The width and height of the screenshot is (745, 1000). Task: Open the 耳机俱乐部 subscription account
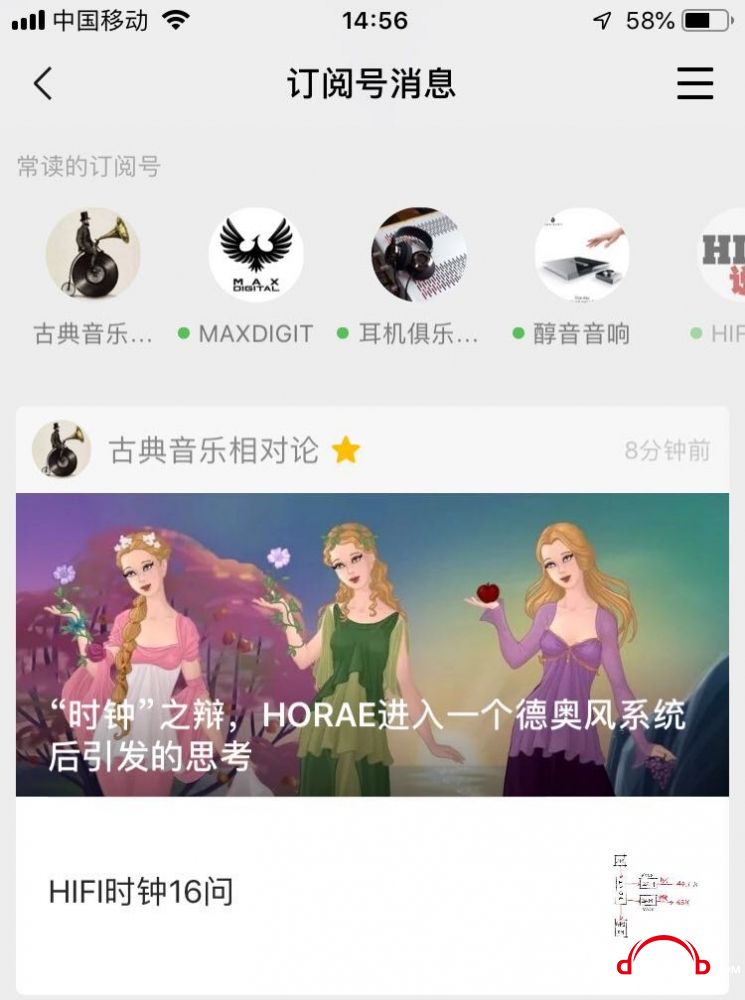click(419, 255)
